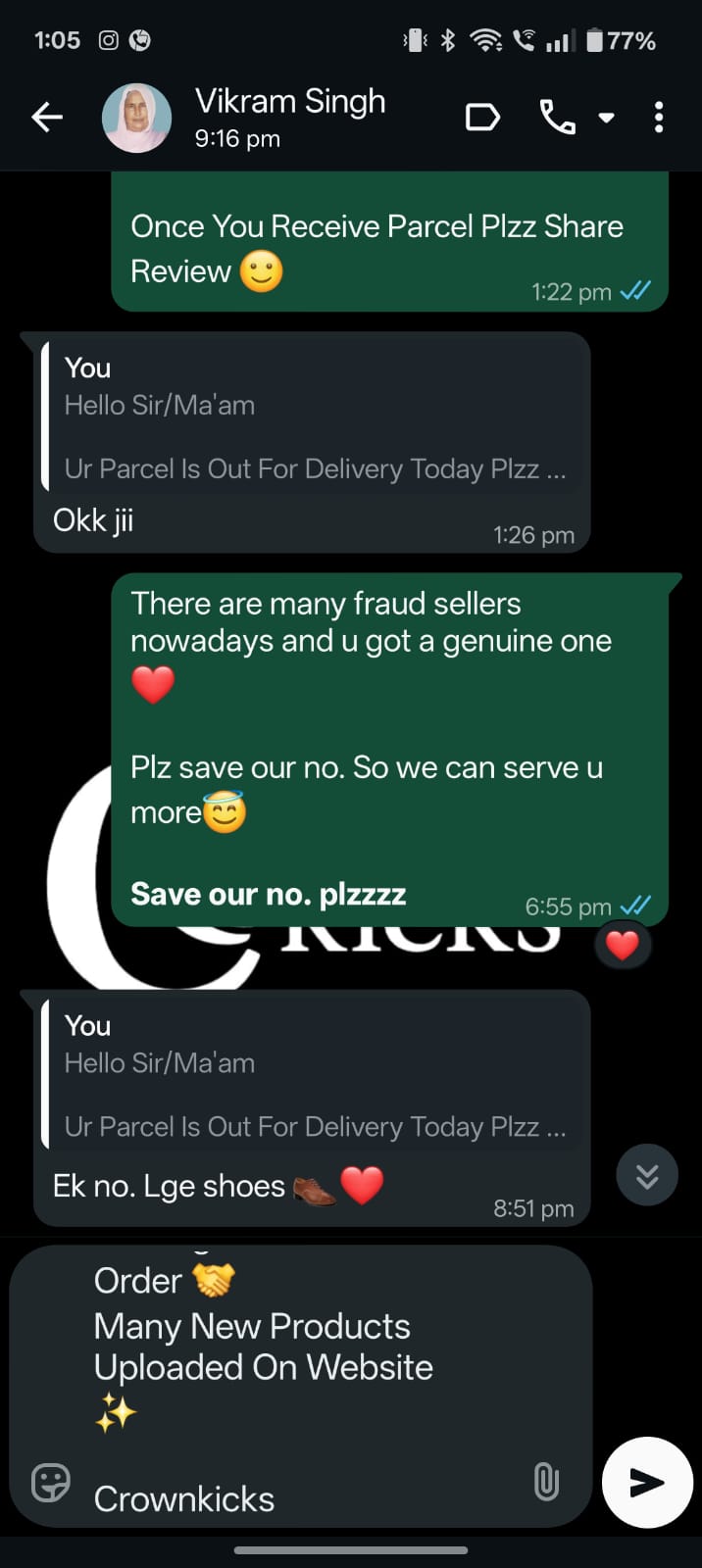The width and height of the screenshot is (702, 1568).
Task: Go back to the chats list
Action: [x=47, y=119]
